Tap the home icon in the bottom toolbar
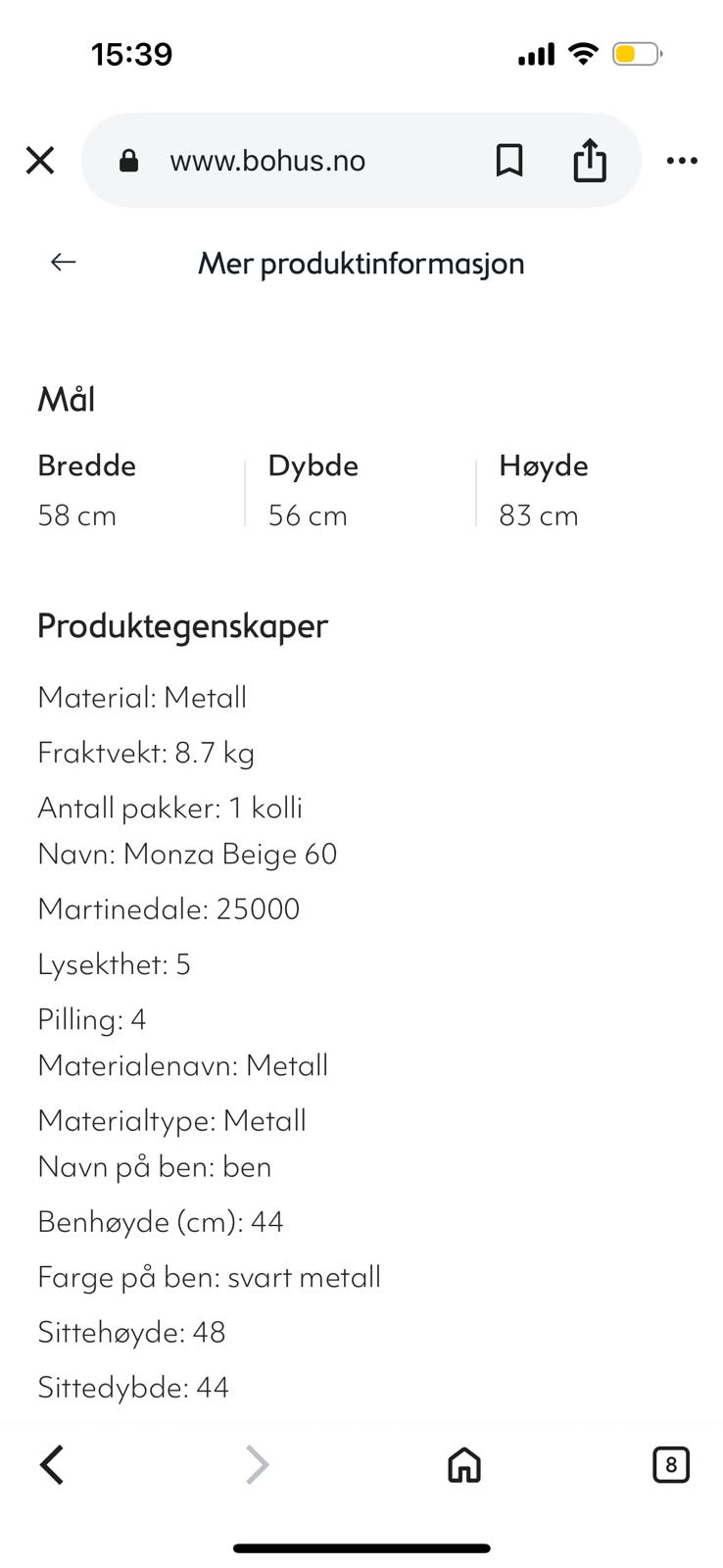Screen dimensions: 723x1568 [x=463, y=1465]
